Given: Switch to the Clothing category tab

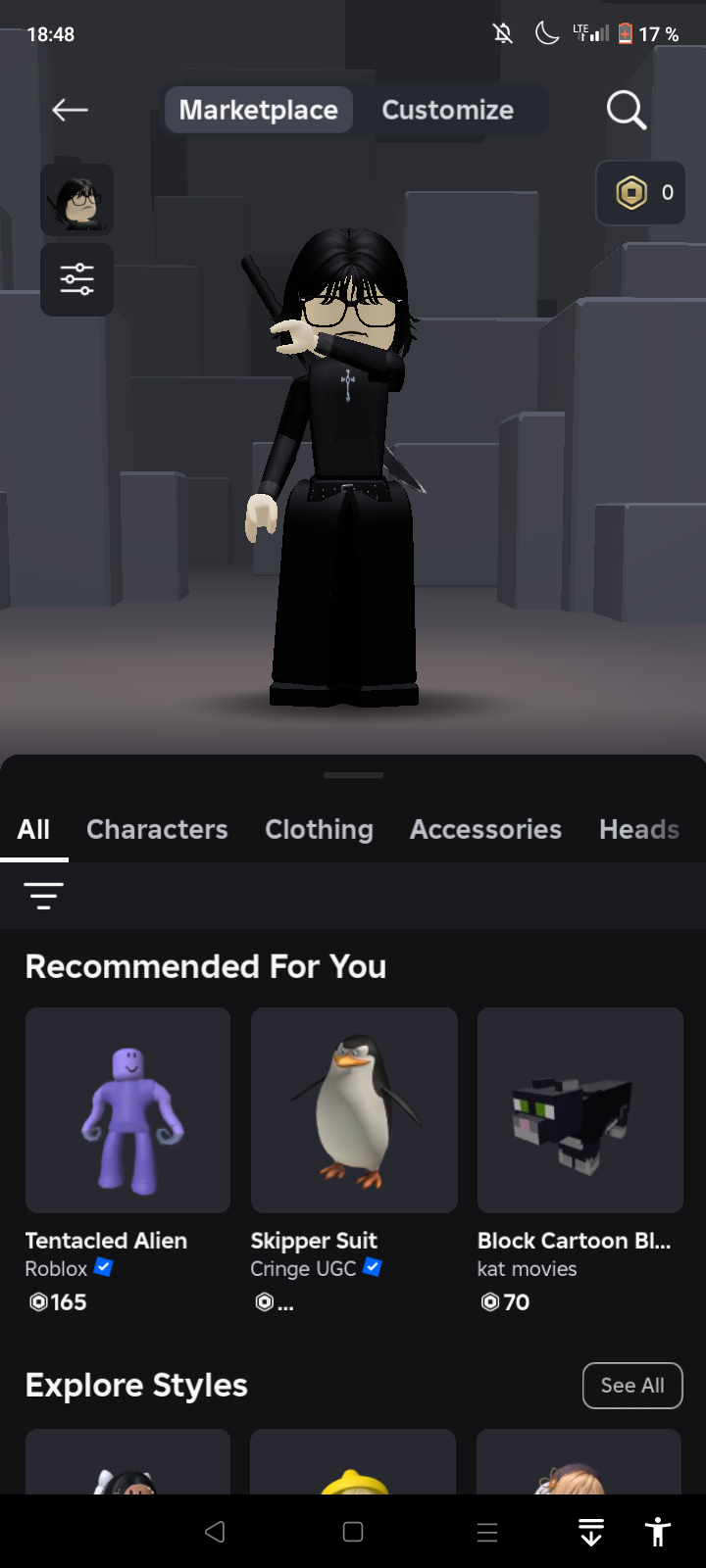Looking at the screenshot, I should click(319, 829).
